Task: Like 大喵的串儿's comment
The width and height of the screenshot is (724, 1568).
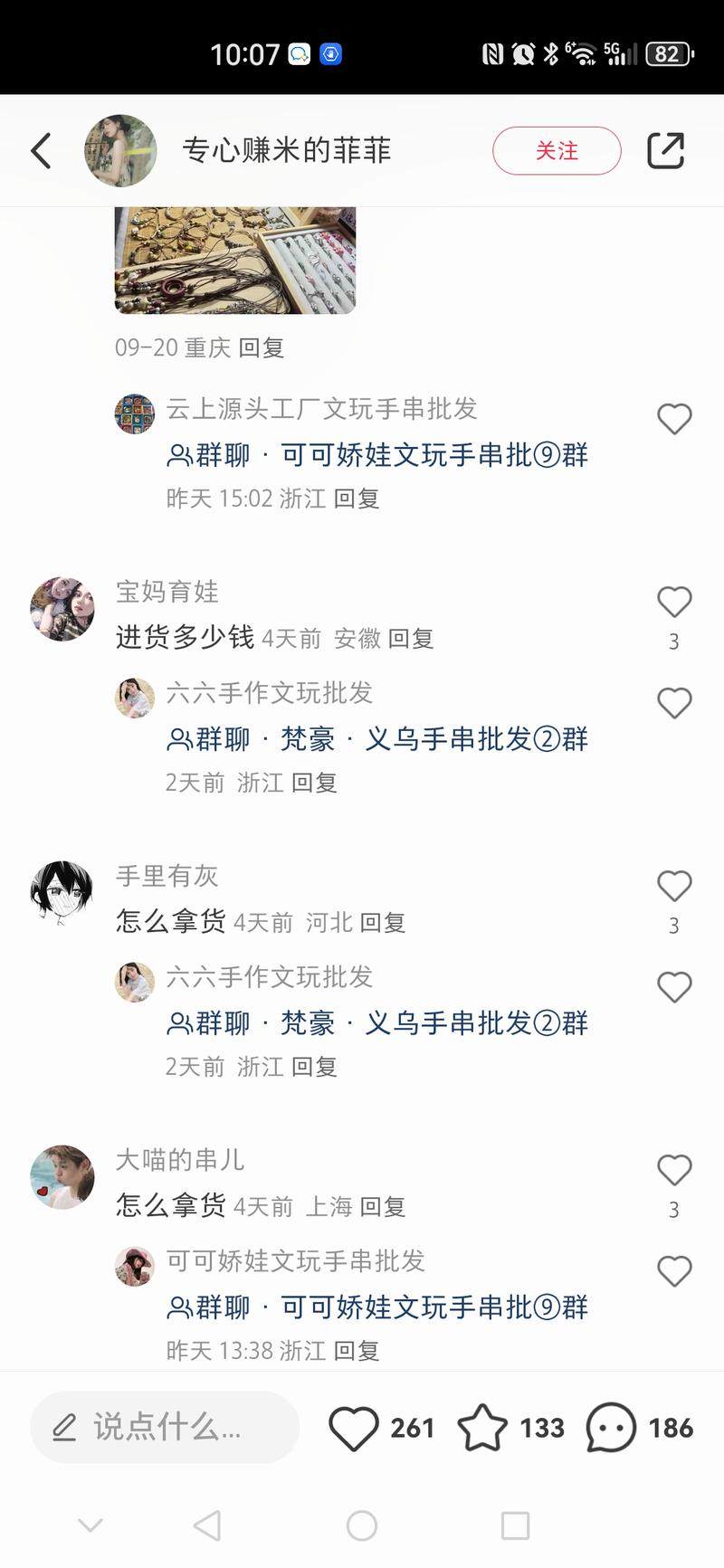Action: pos(674,1171)
